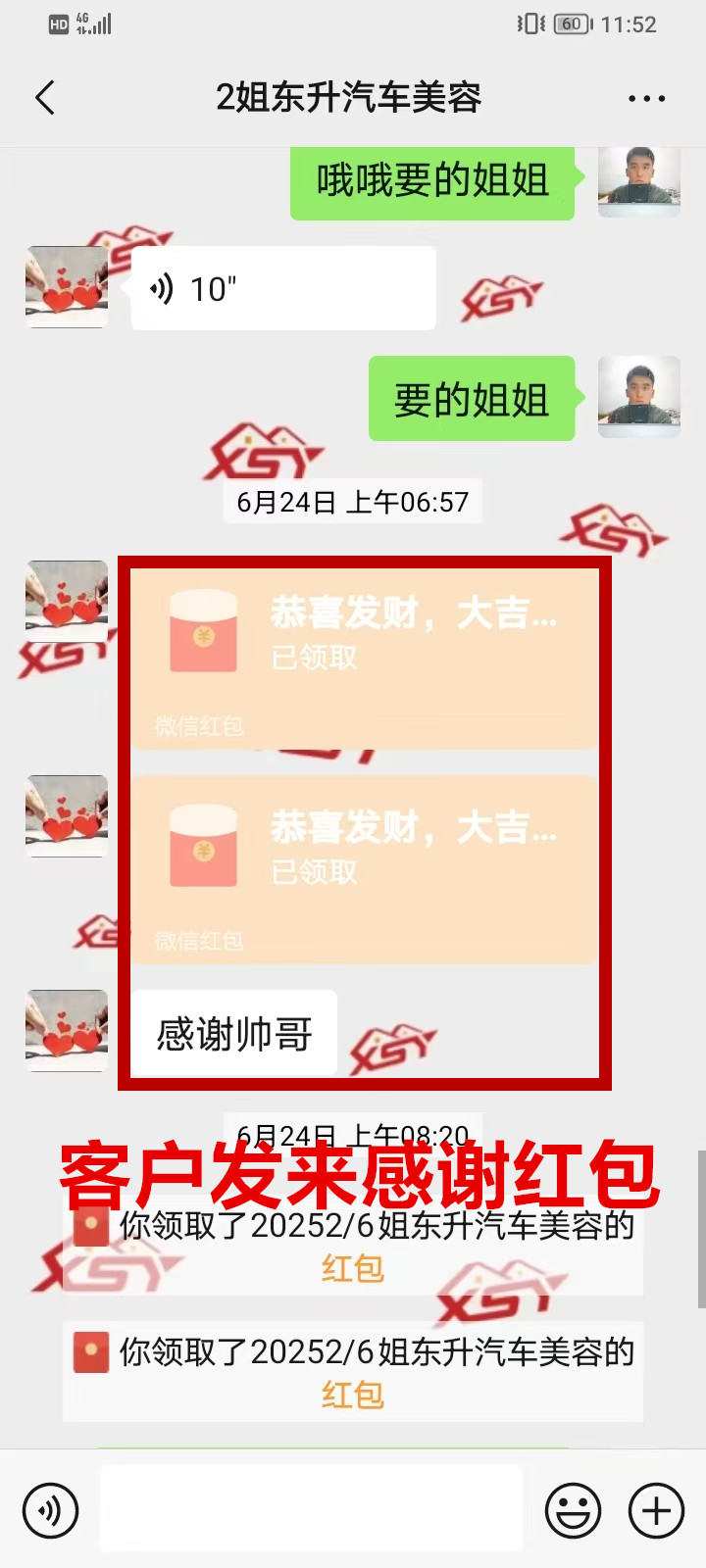
Task: Open the plus attachments panel
Action: [x=656, y=1510]
